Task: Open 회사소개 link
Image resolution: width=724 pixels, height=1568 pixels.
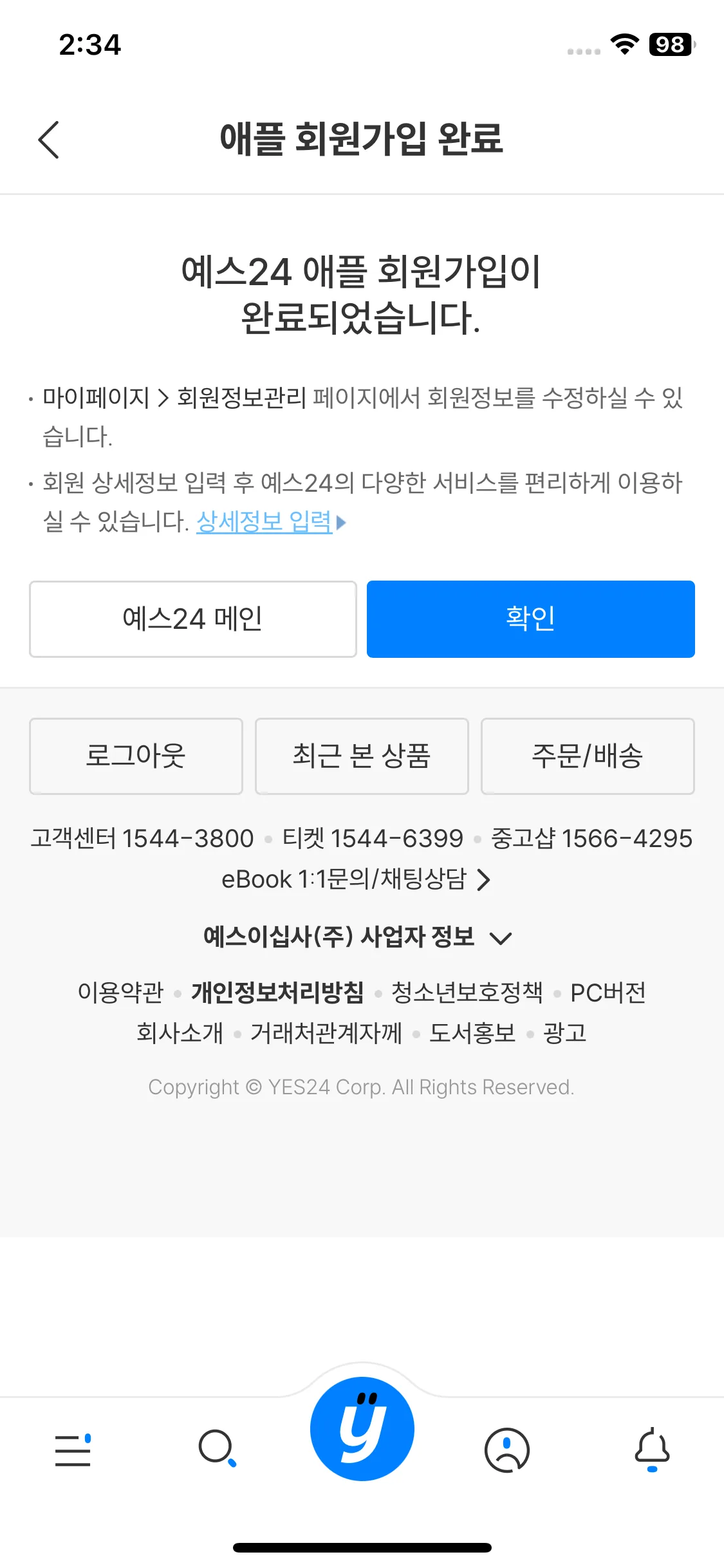Action: [x=180, y=1033]
